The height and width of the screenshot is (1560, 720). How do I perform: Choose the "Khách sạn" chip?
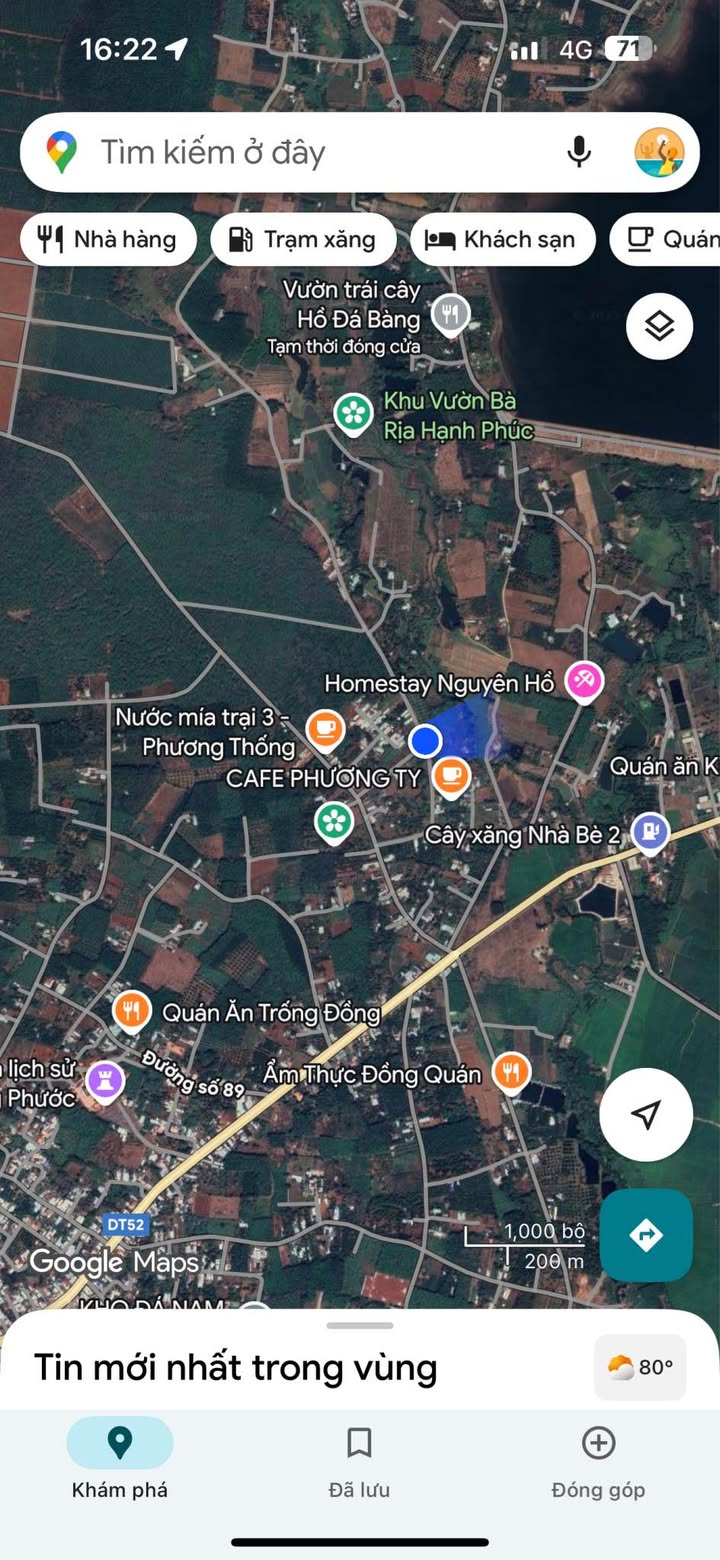click(502, 240)
